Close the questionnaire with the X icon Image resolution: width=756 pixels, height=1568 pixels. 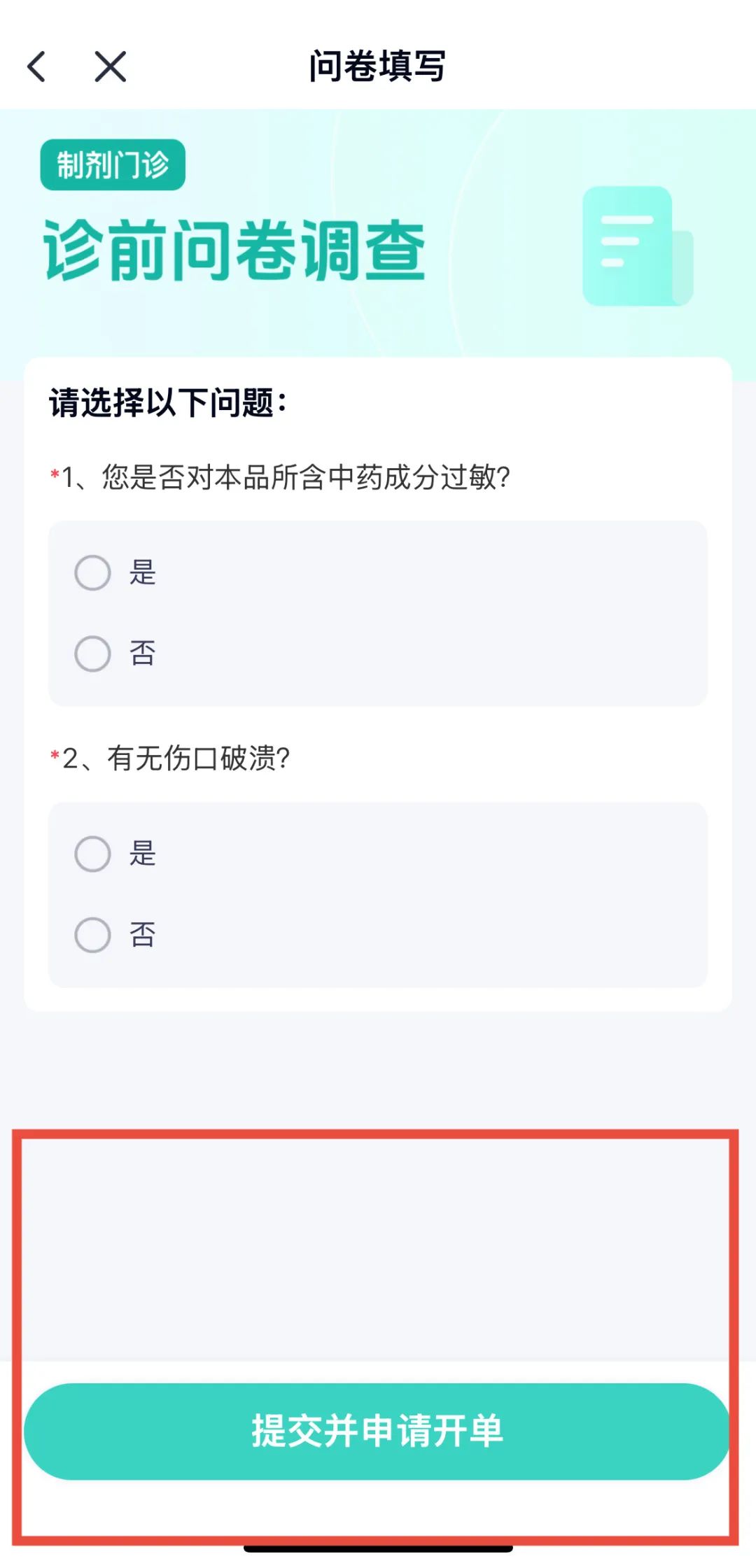(x=109, y=67)
